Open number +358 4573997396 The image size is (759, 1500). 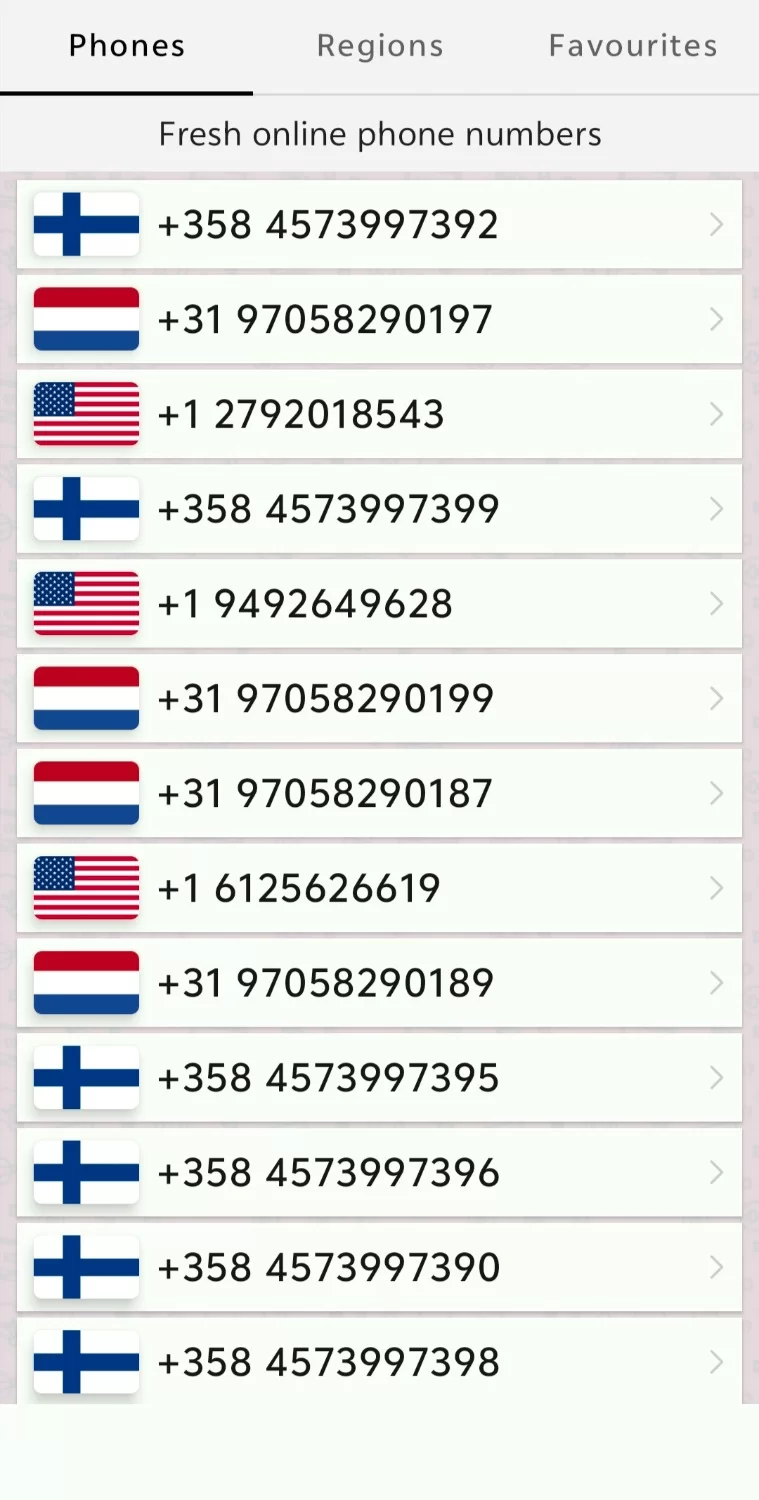[x=379, y=1172]
